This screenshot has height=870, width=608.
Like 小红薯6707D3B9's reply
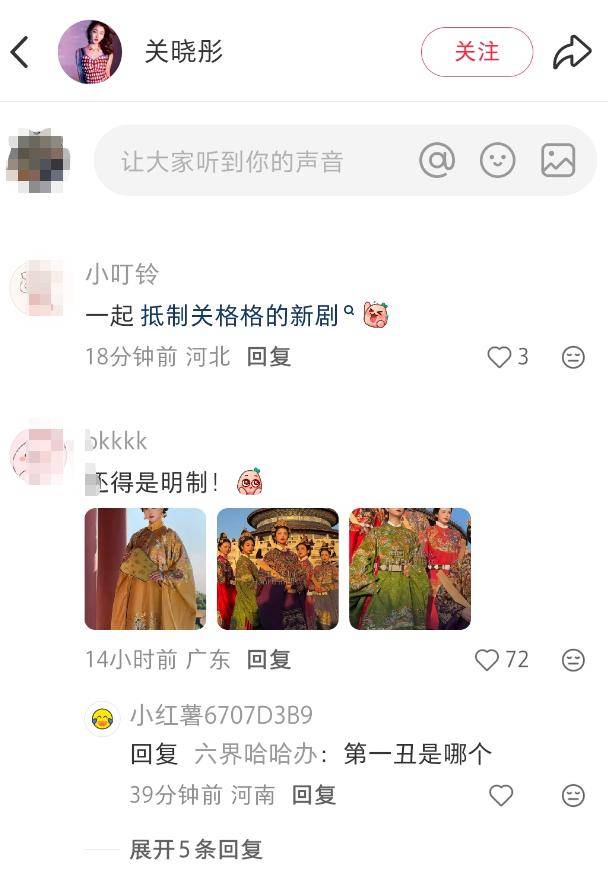tap(501, 795)
